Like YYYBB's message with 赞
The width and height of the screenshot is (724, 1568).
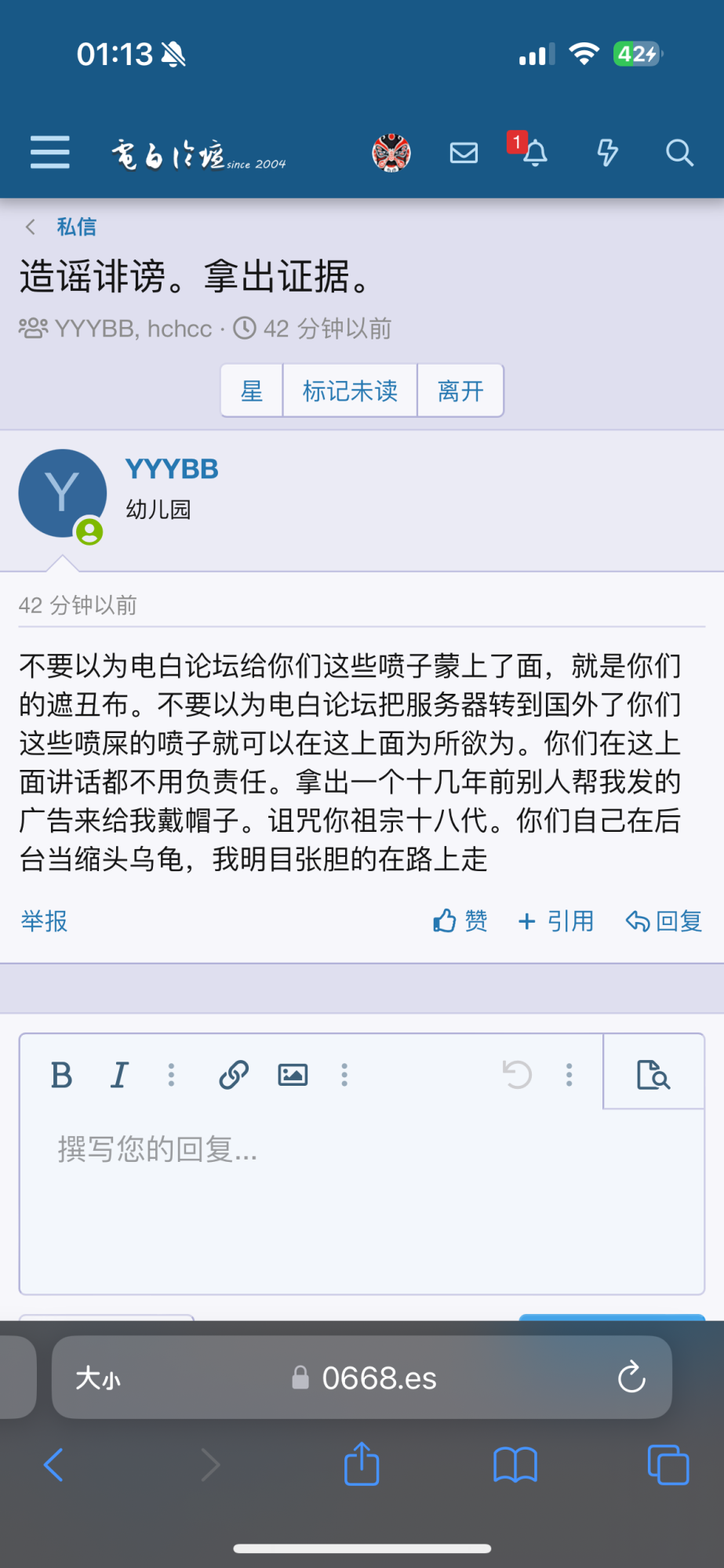(460, 920)
